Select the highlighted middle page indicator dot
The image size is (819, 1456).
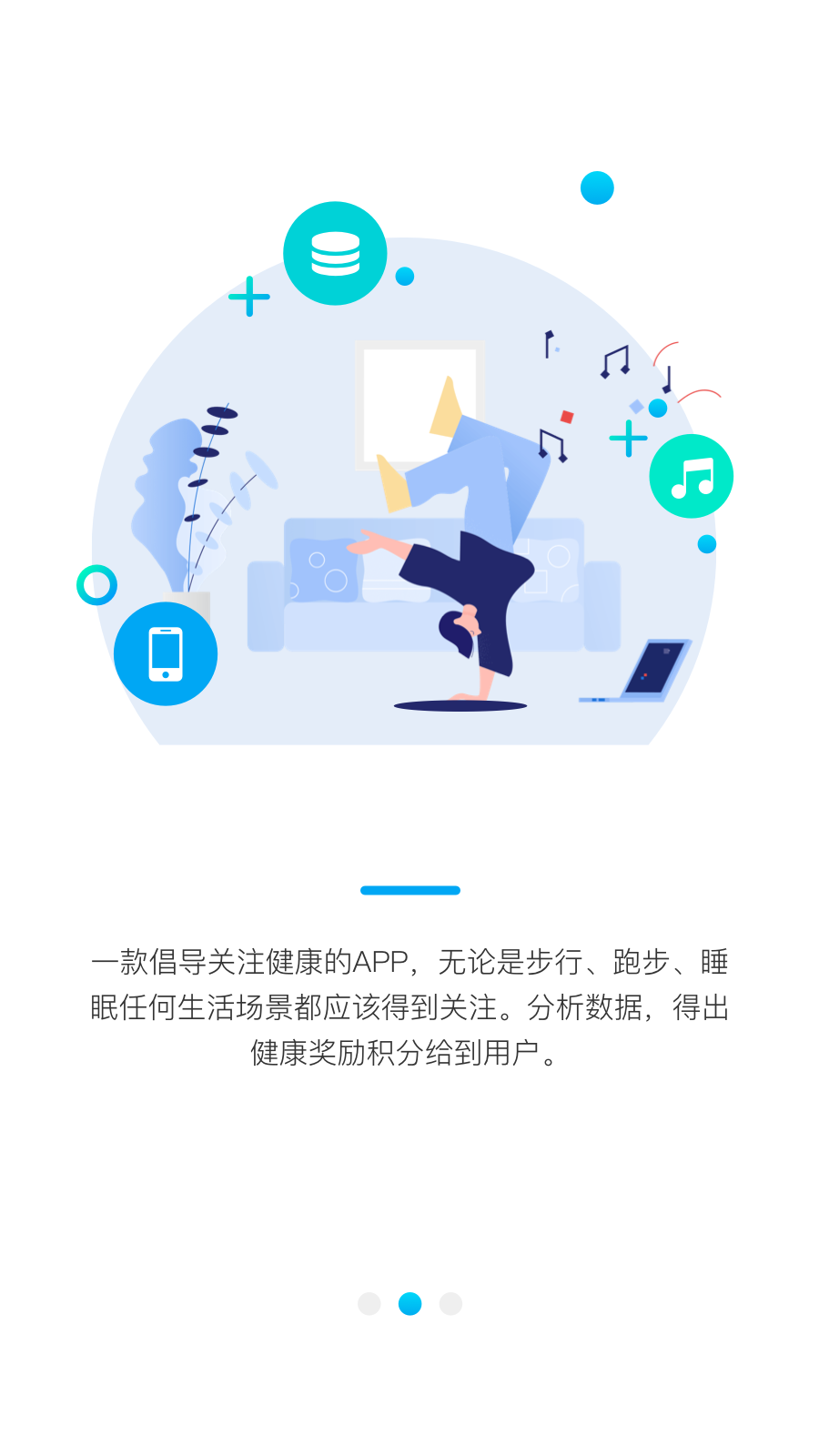point(410,1304)
